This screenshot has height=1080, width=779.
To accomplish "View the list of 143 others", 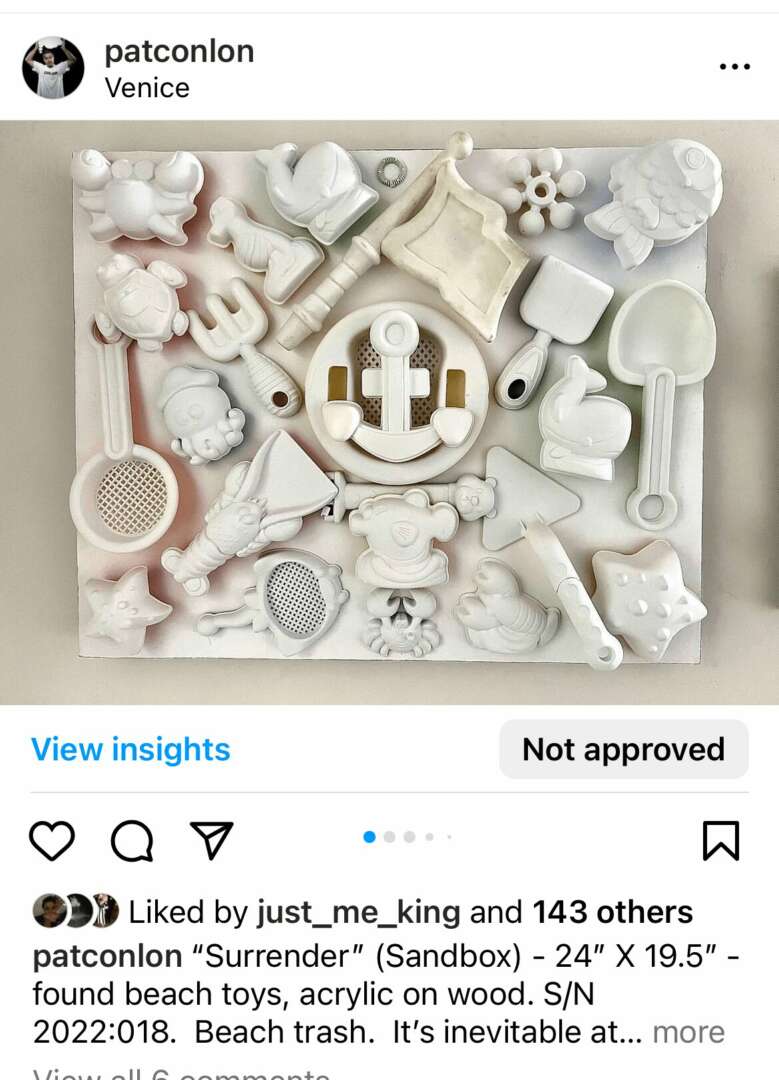I will pyautogui.click(x=612, y=912).
